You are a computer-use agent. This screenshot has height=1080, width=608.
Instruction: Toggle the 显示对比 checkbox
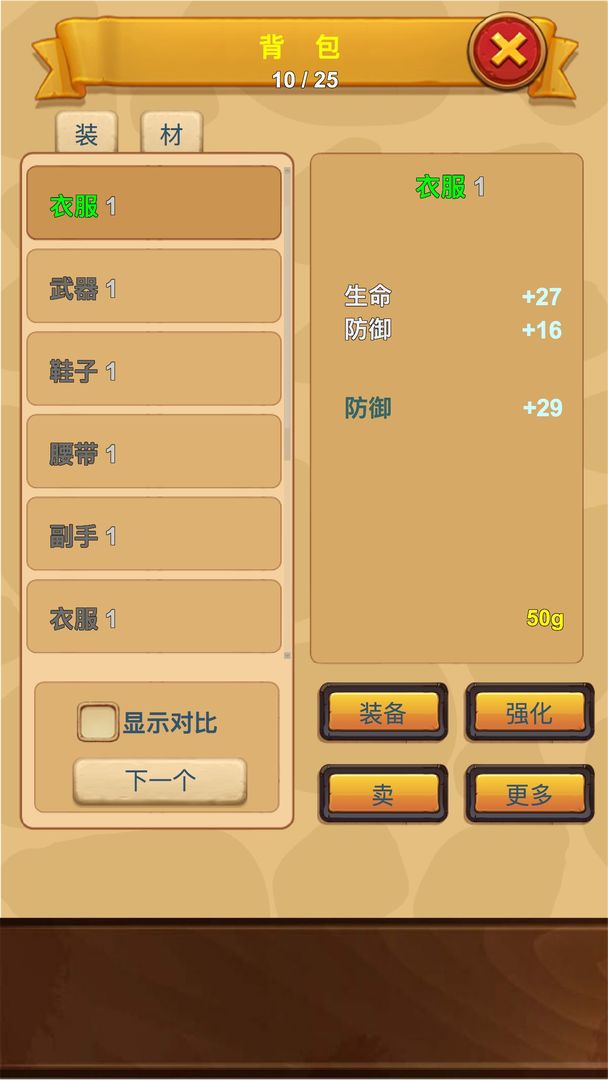tap(98, 722)
